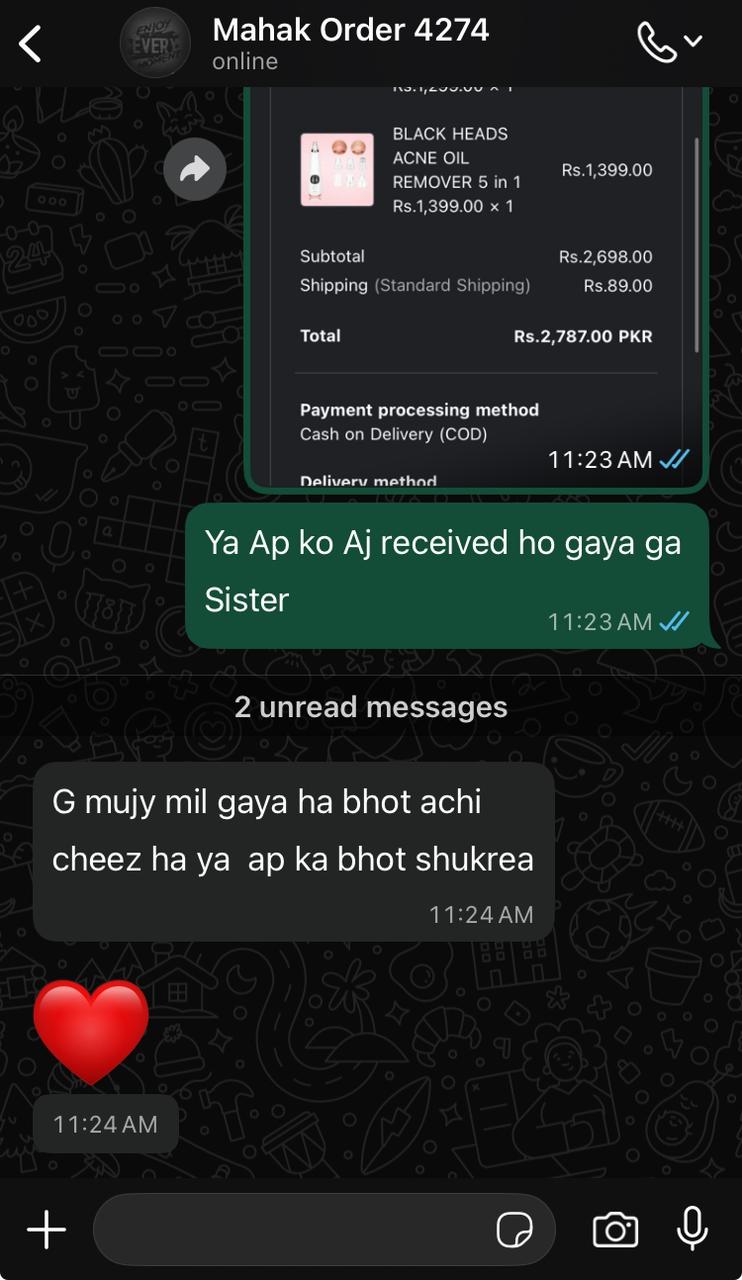Open the sticker picker
The image size is (742, 1280).
(515, 1230)
